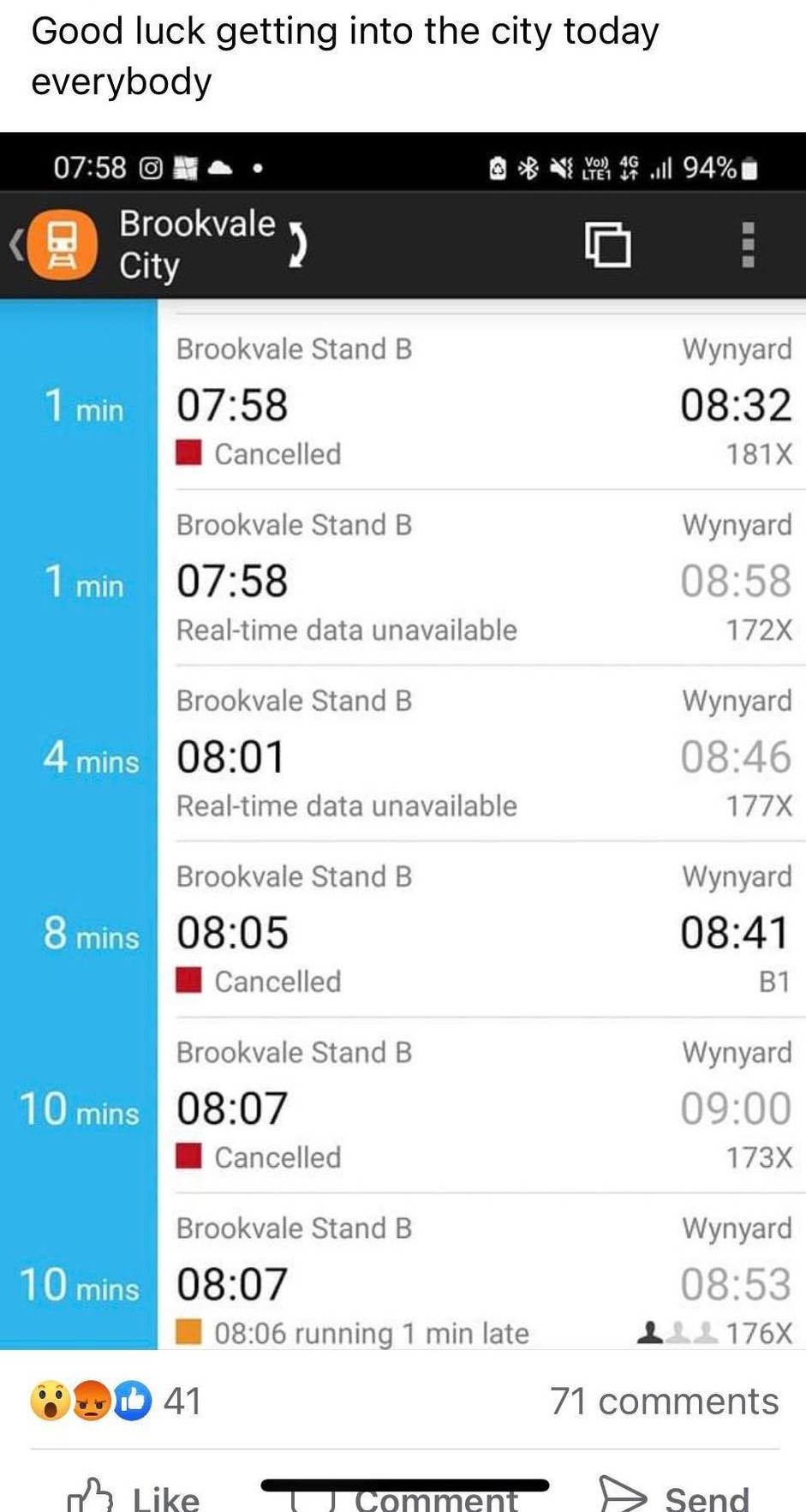Viewport: 806px width, 1512px height.
Task: Open the shared transit screenshot image
Action: coord(403,741)
